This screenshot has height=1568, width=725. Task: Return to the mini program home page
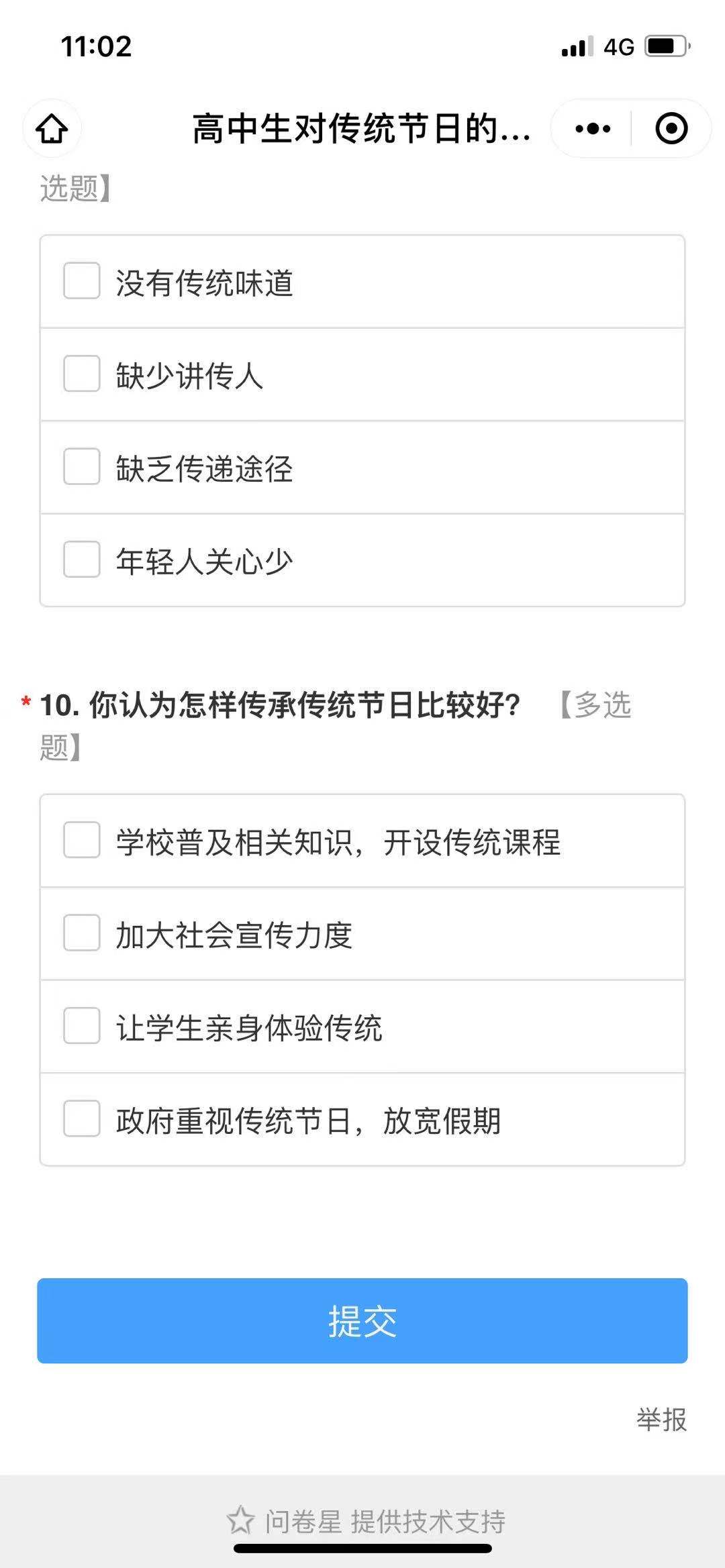coord(52,128)
